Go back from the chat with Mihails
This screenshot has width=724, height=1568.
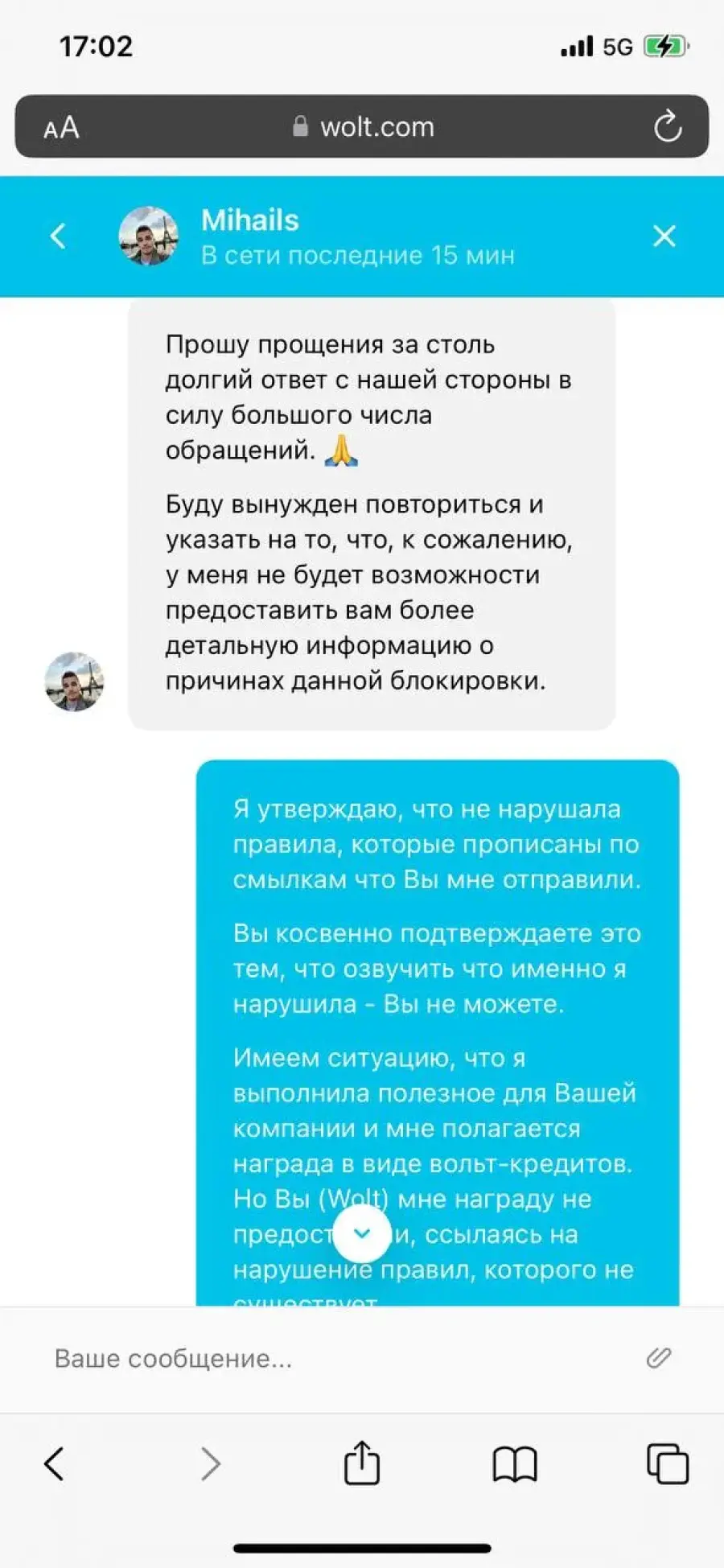pos(58,236)
